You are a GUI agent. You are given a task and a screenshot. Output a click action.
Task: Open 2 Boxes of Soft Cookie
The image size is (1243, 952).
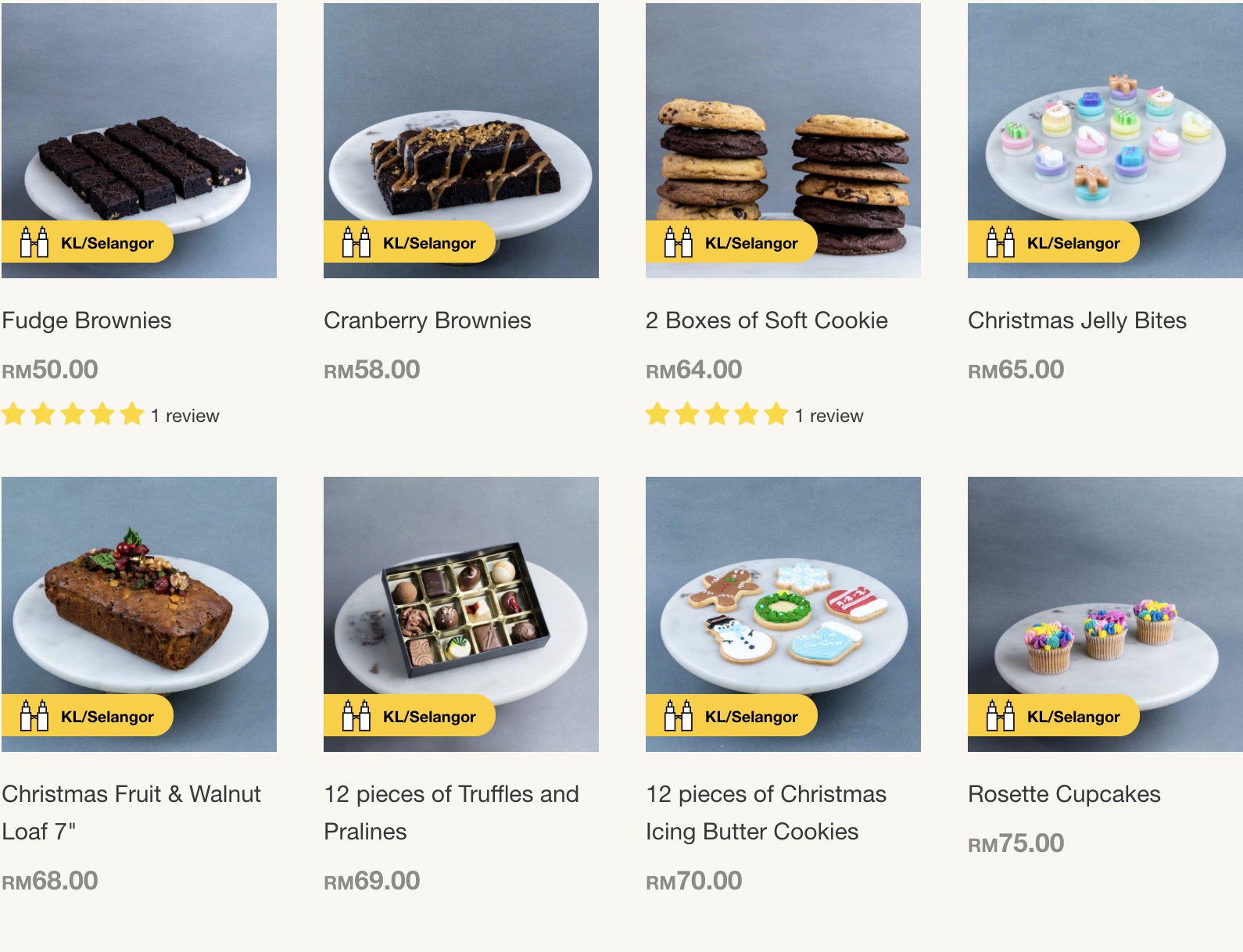[767, 320]
